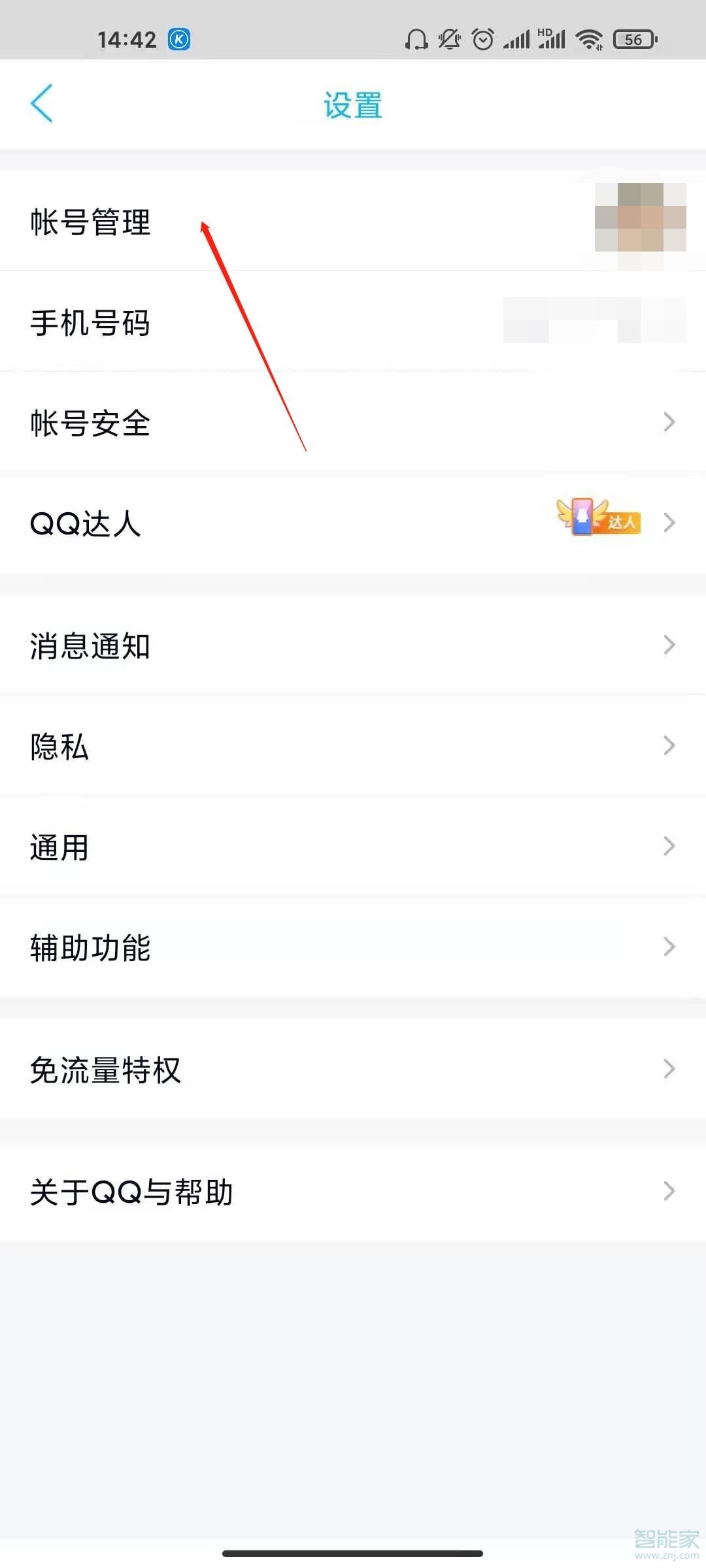Tap the WiFi icon in status bar
The height and width of the screenshot is (1568, 706).
click(587, 39)
